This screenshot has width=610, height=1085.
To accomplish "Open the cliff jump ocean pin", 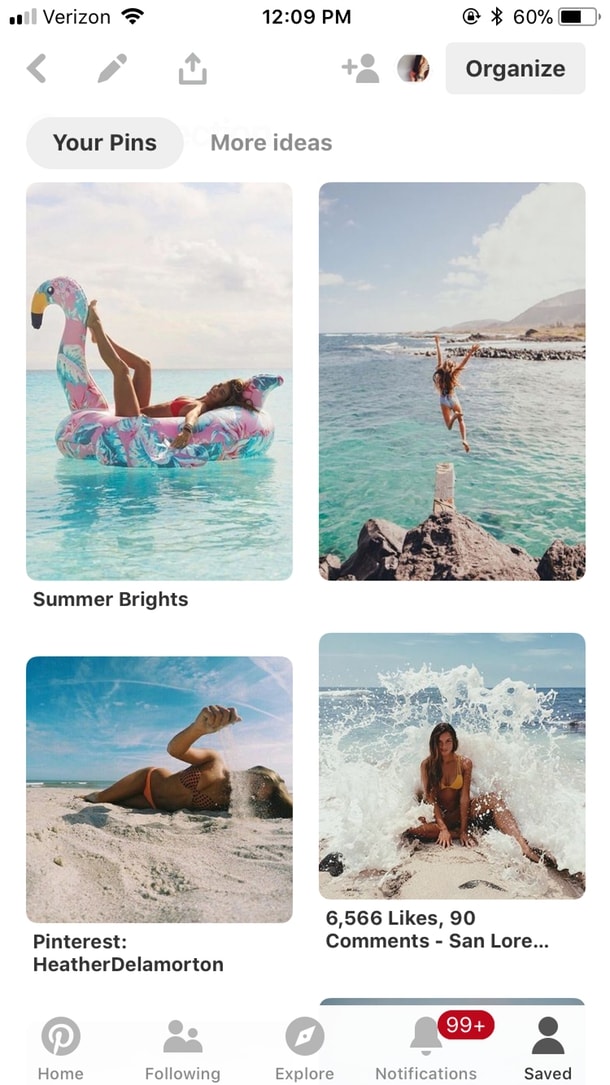I will (452, 381).
